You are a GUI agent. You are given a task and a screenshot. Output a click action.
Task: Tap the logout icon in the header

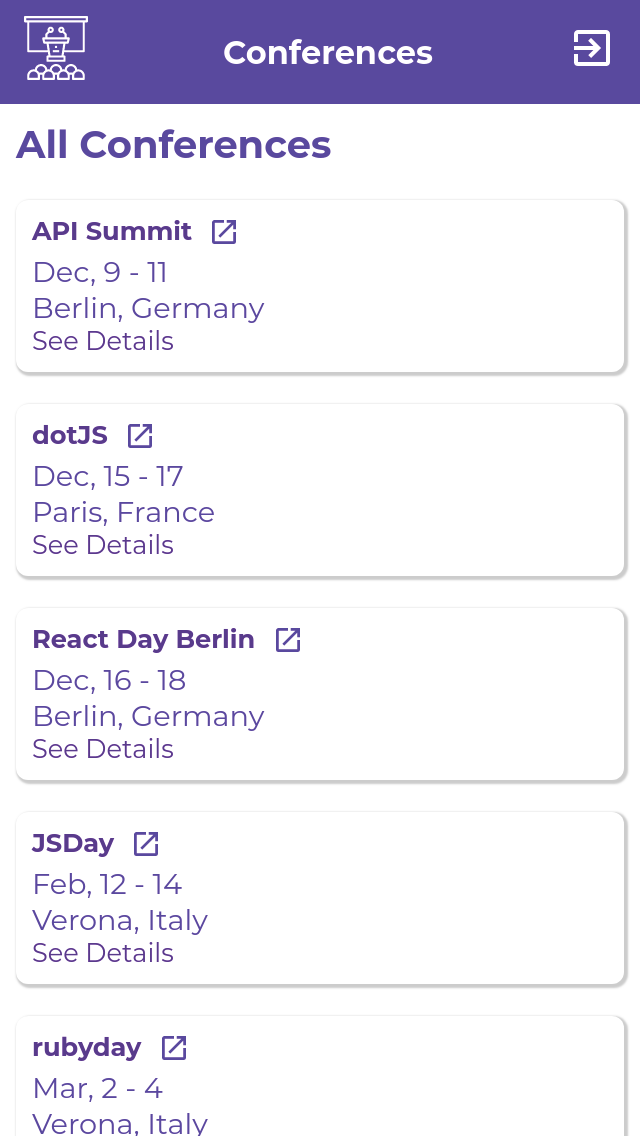(x=591, y=48)
